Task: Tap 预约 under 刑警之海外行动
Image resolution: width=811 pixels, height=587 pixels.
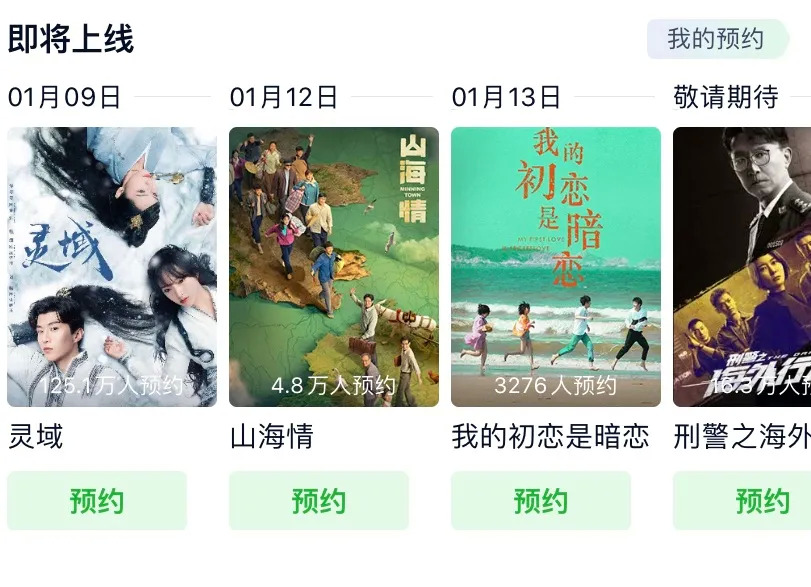Action: click(x=742, y=500)
